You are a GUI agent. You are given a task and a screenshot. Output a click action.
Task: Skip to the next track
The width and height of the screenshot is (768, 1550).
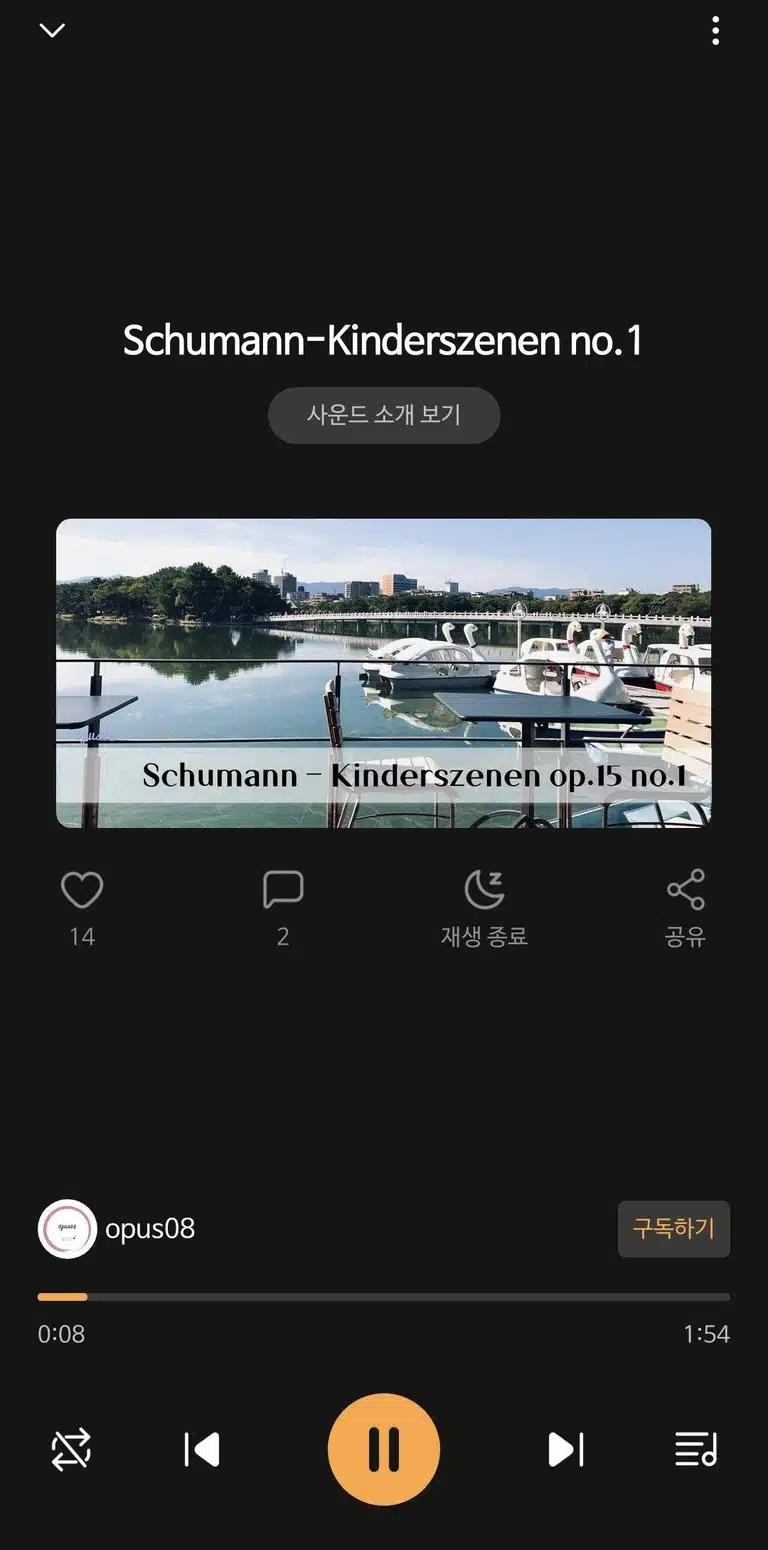point(566,1449)
